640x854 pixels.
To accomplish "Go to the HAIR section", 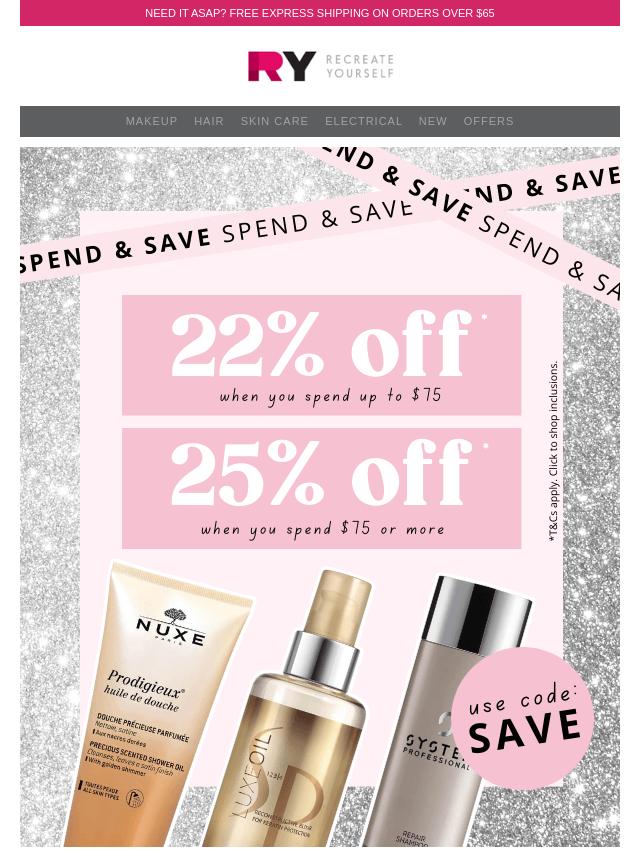I will click(x=209, y=121).
